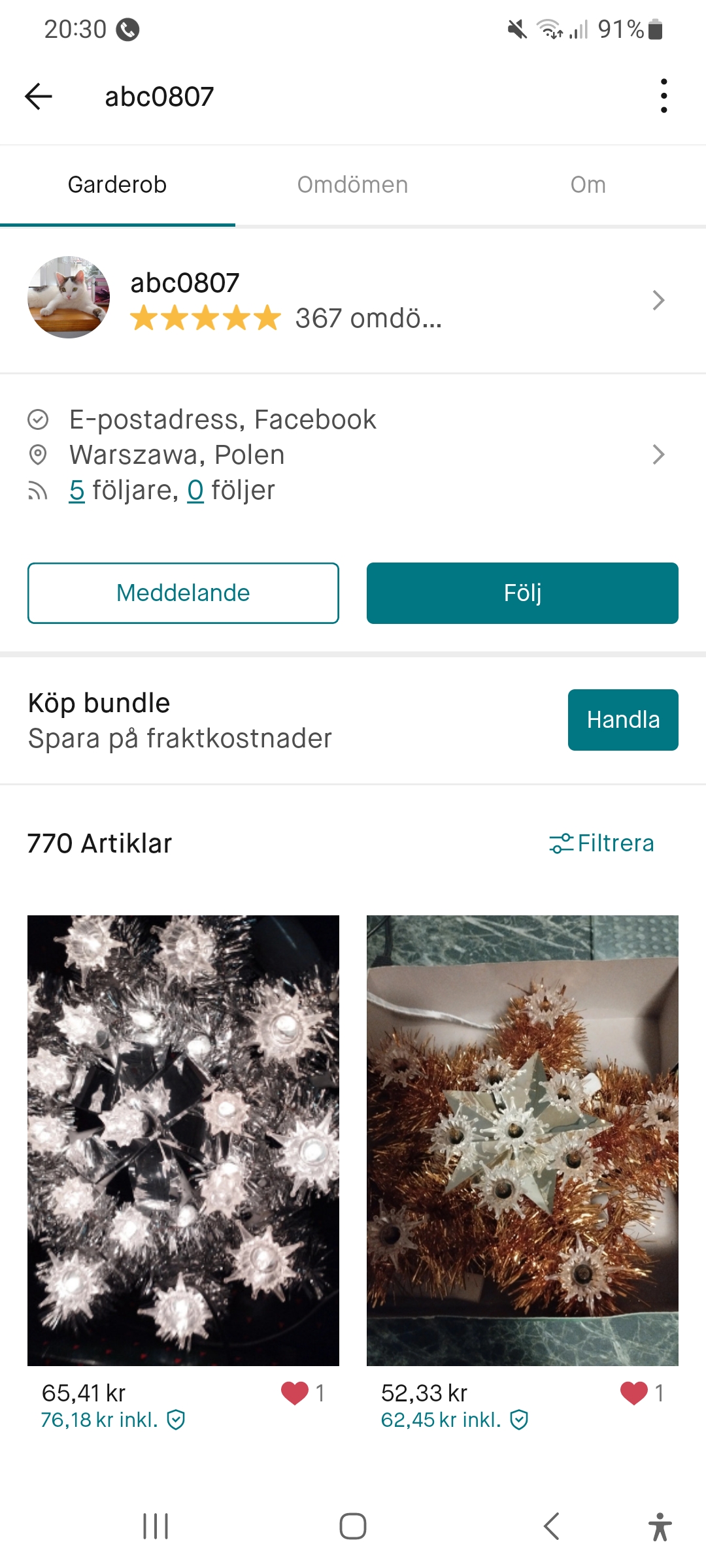Image resolution: width=706 pixels, height=1568 pixels.
Task: Open the gold star item for 52,33 kr
Action: 522,1140
